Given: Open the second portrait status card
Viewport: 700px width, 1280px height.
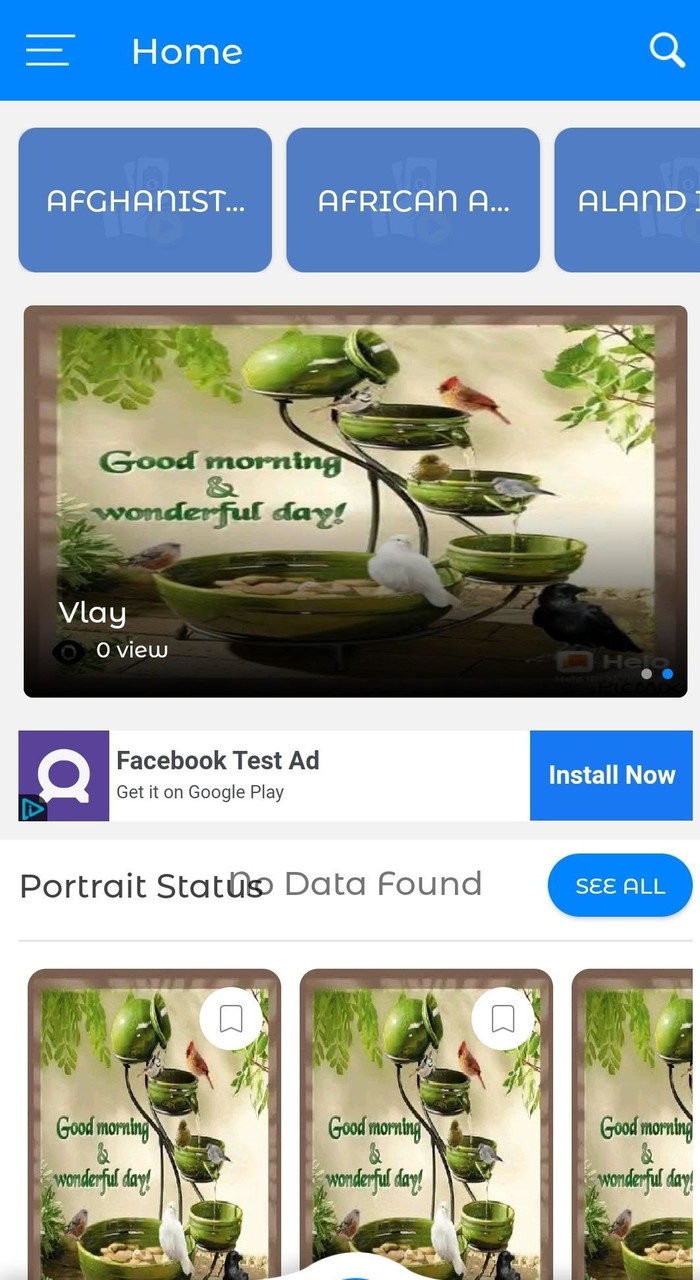Looking at the screenshot, I should point(425,1150).
